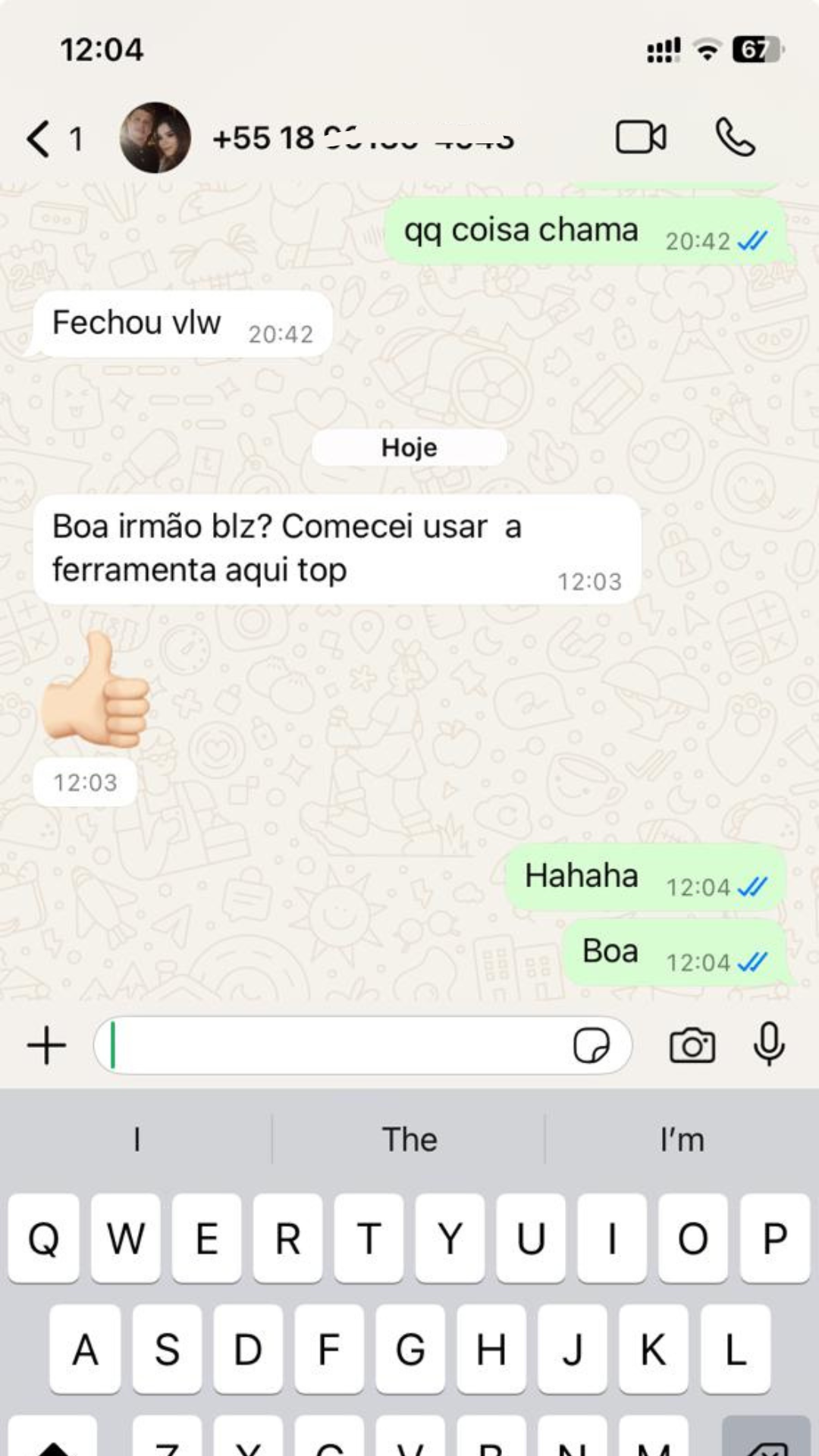Screen dimensions: 819x1456
Task: Open the sticker picker
Action: point(591,1046)
